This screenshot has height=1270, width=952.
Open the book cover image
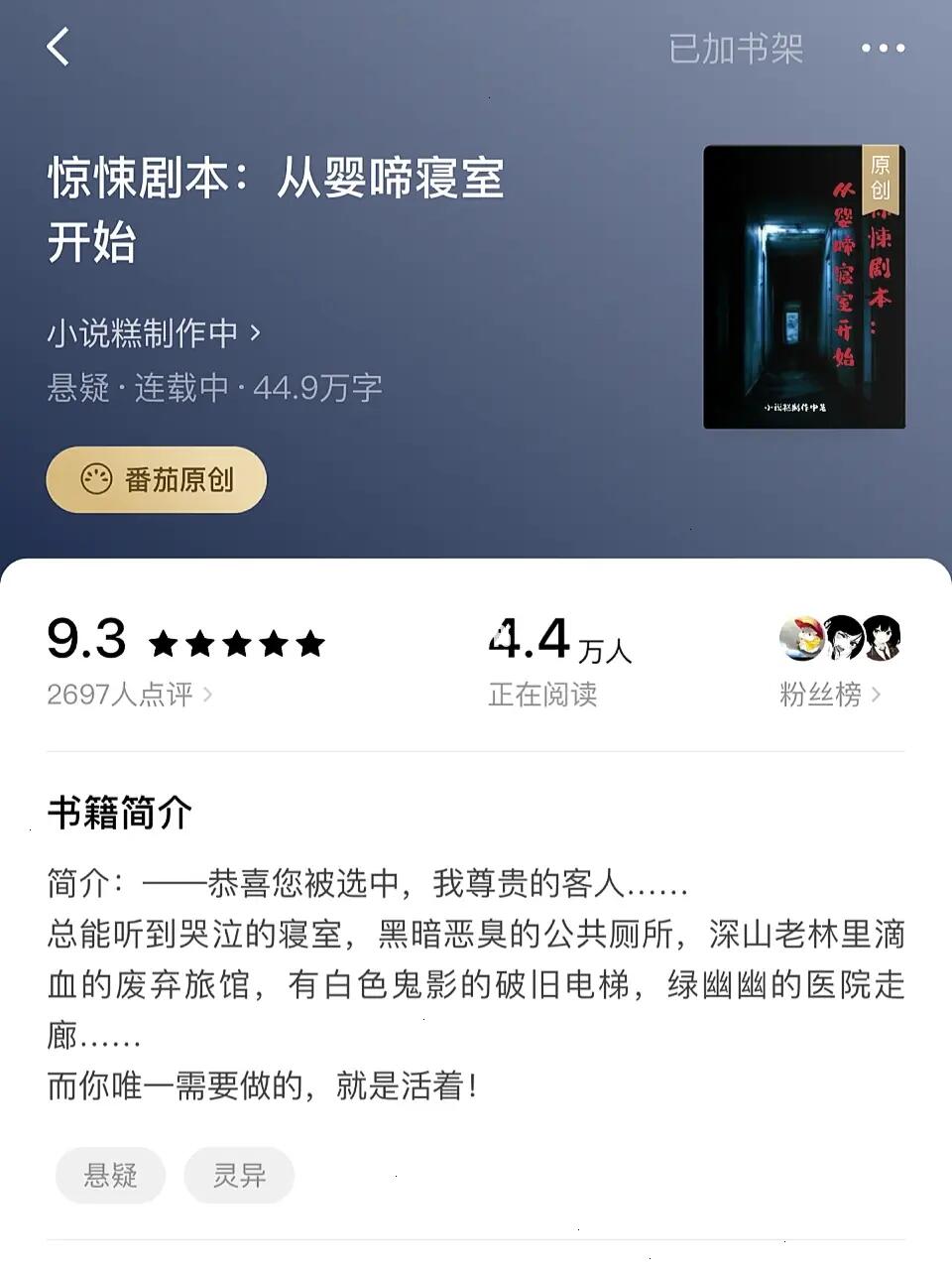tap(803, 288)
